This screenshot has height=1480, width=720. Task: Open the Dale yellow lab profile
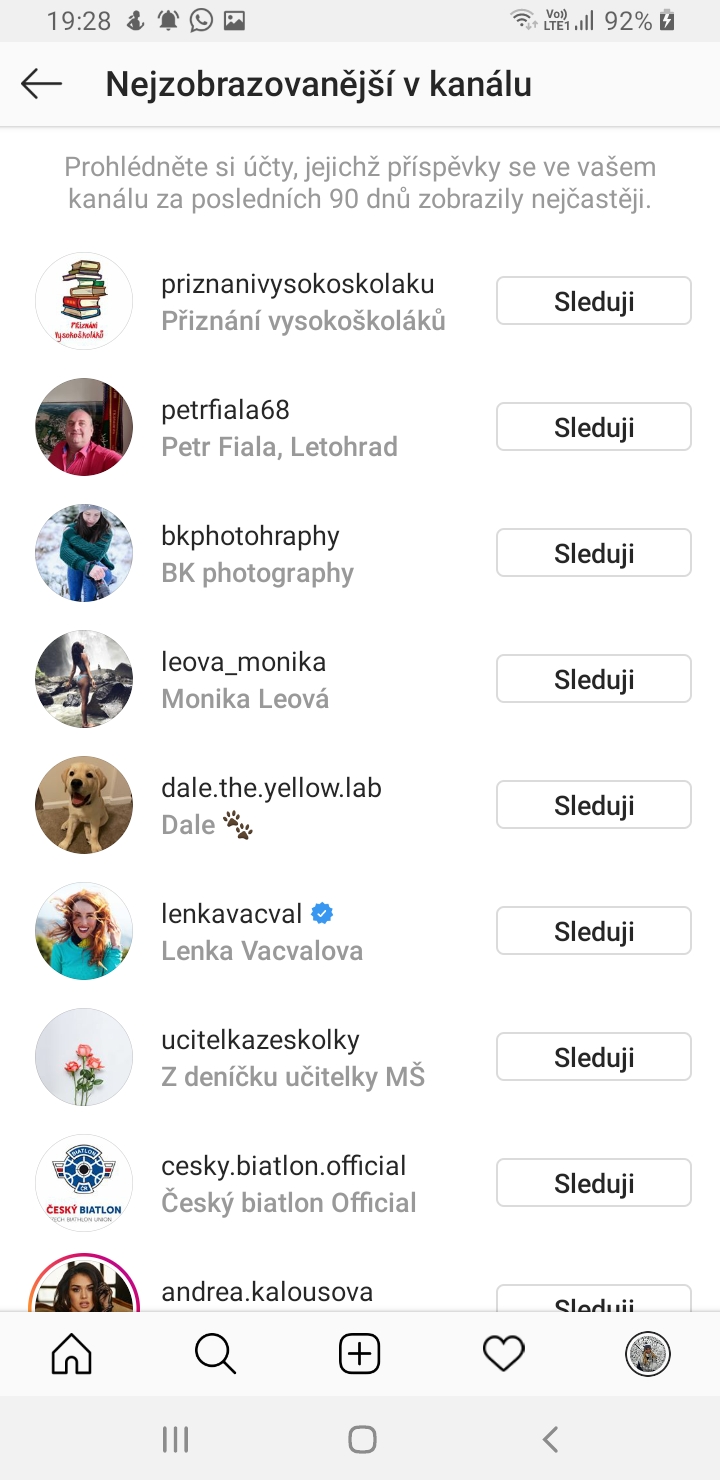271,788
